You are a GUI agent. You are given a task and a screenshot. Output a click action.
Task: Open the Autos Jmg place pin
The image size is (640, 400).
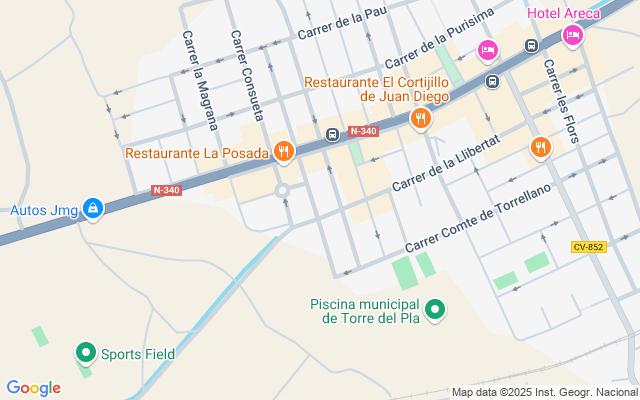(93, 208)
